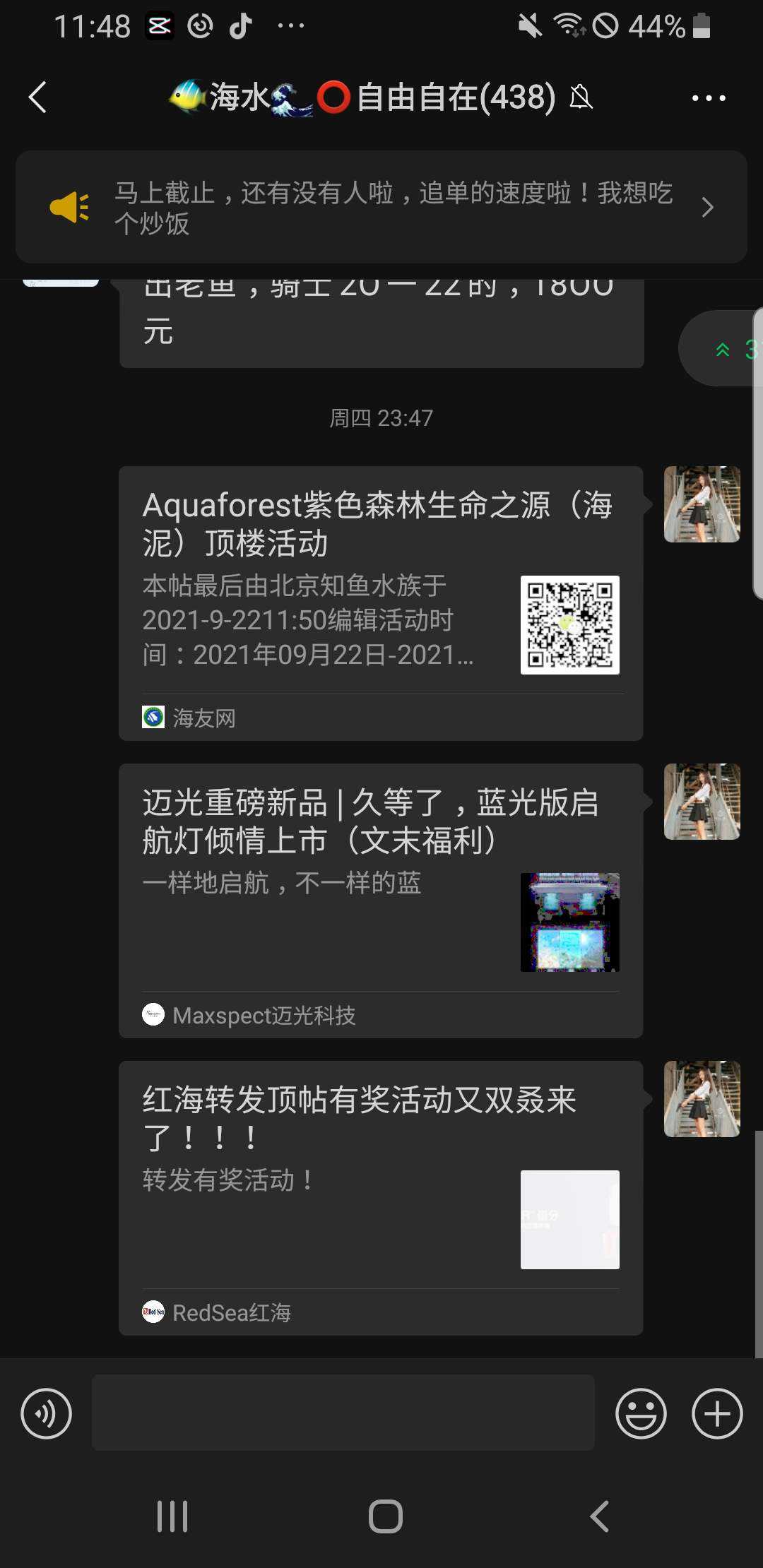Switch to voice message input
763x1568 pixels.
(x=47, y=1413)
